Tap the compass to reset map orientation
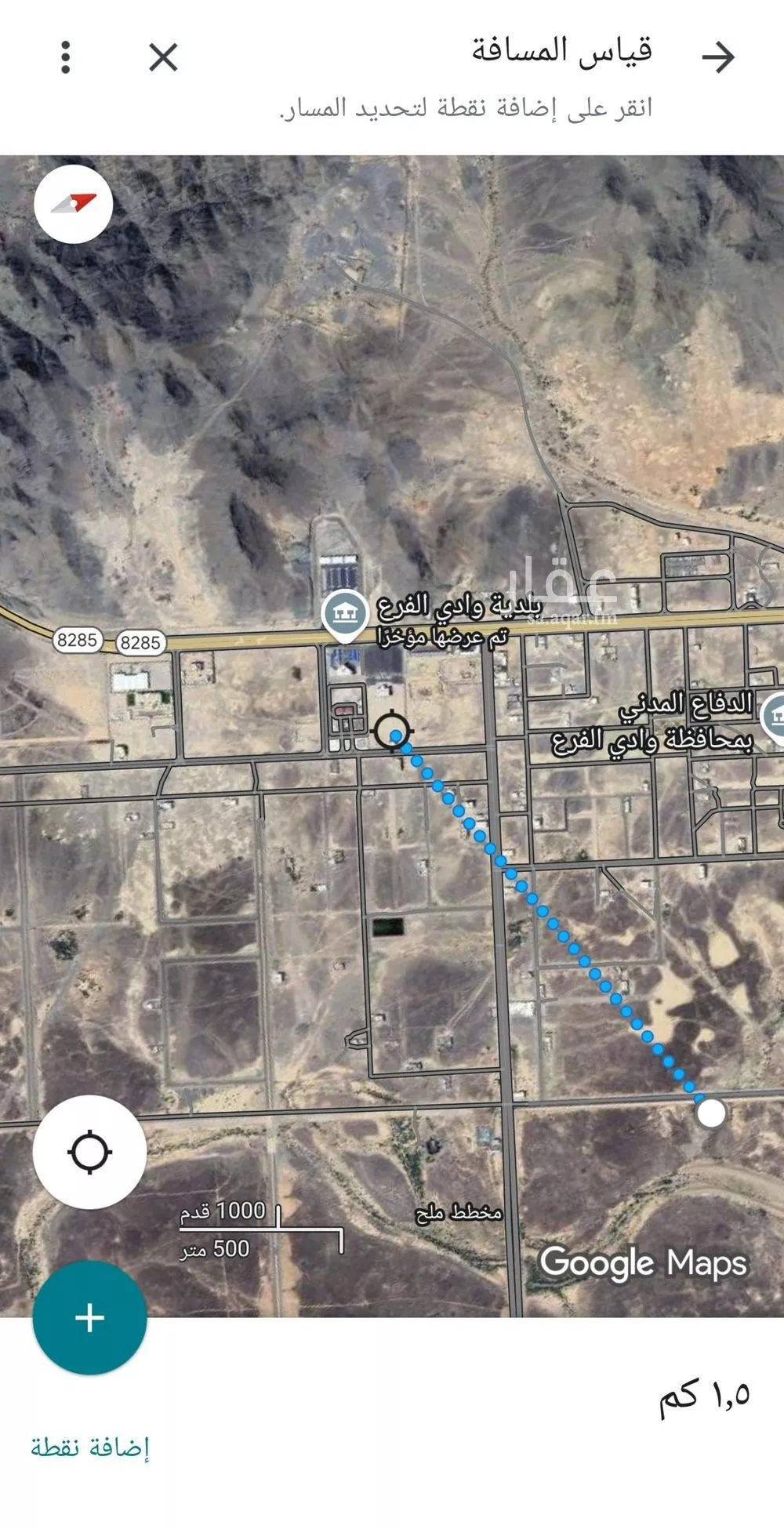Screen dimensions: 784x1529 (x=74, y=204)
